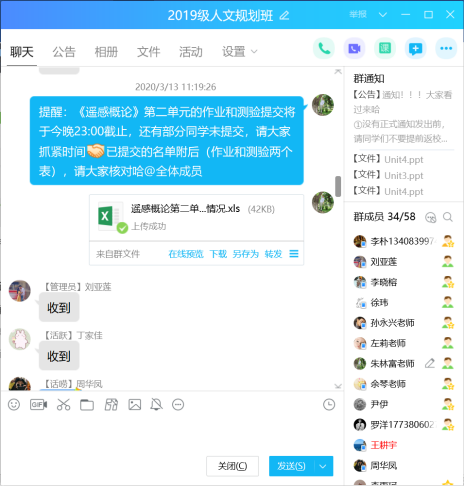Start a group voice call

(324, 49)
